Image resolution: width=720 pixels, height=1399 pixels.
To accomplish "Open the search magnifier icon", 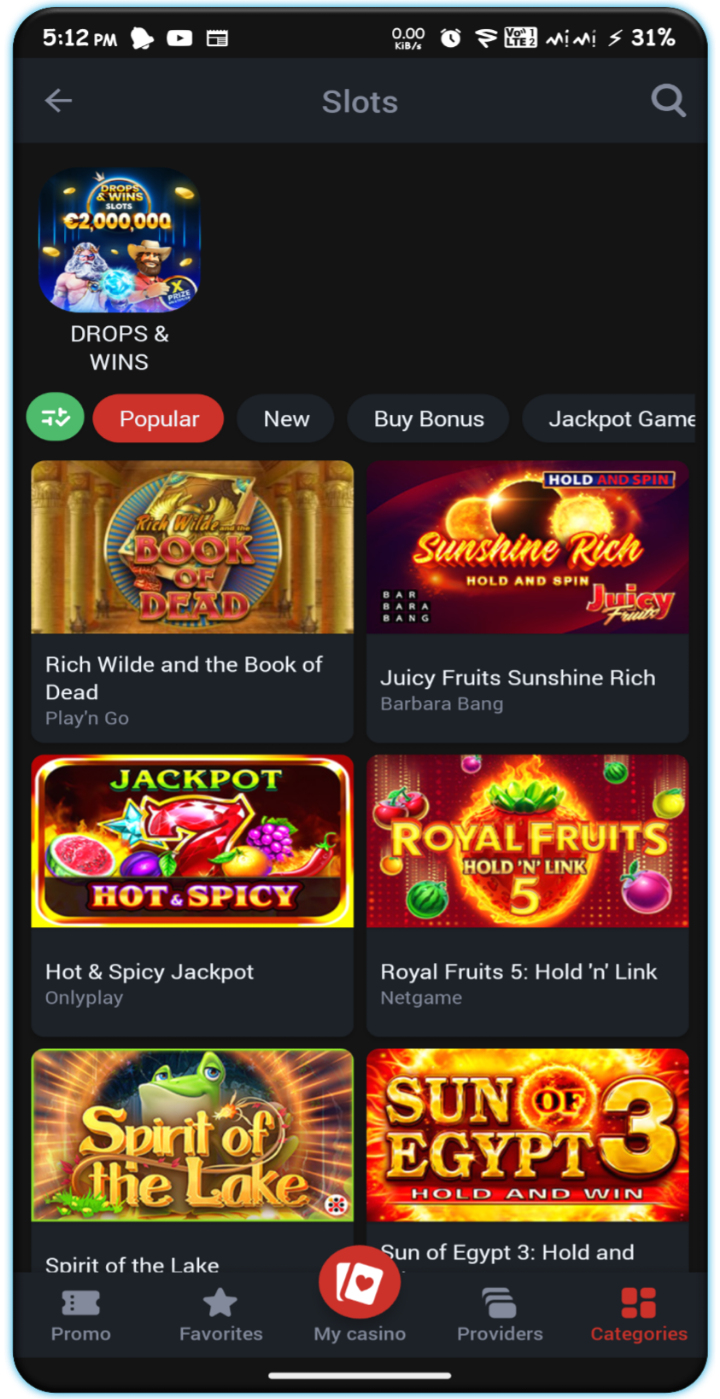I will [667, 101].
